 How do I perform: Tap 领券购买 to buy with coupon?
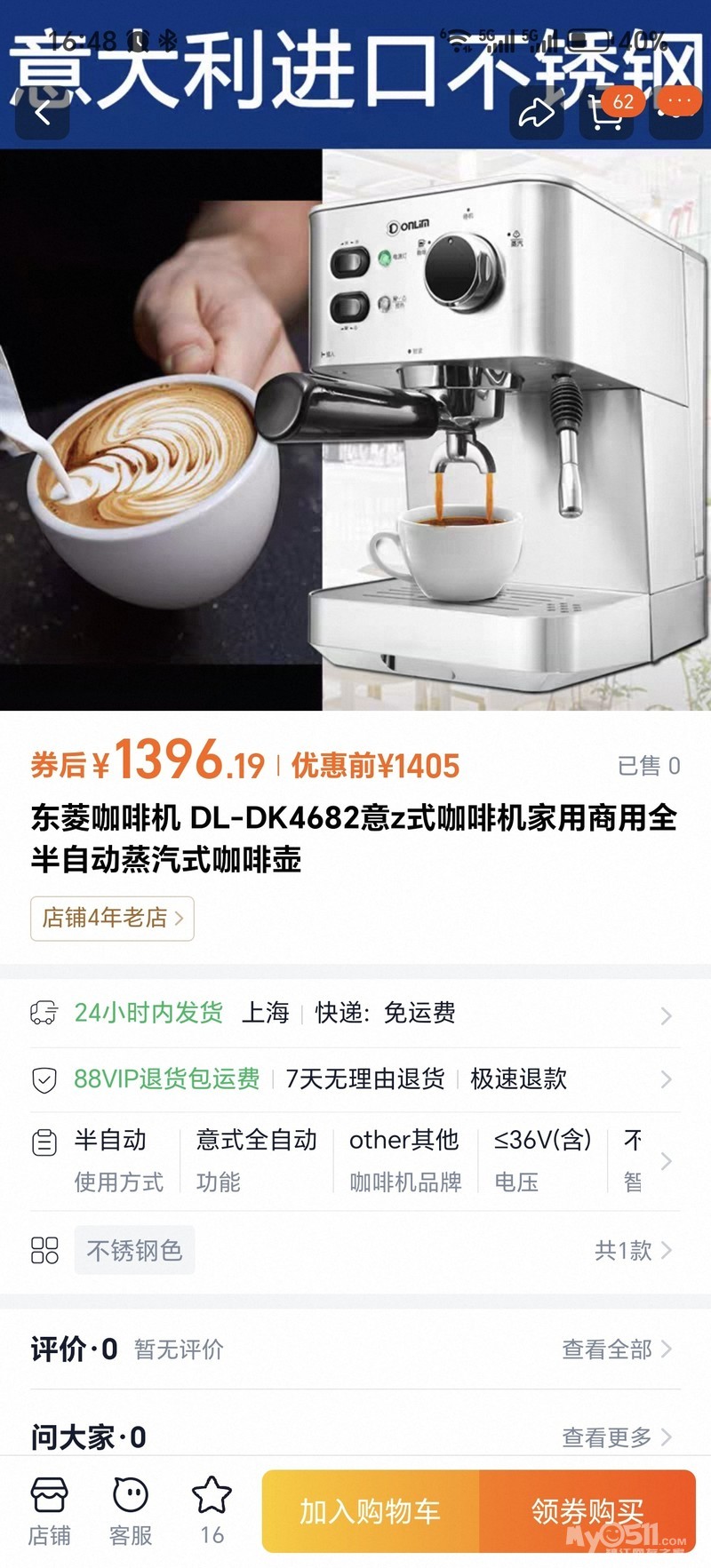587,1511
